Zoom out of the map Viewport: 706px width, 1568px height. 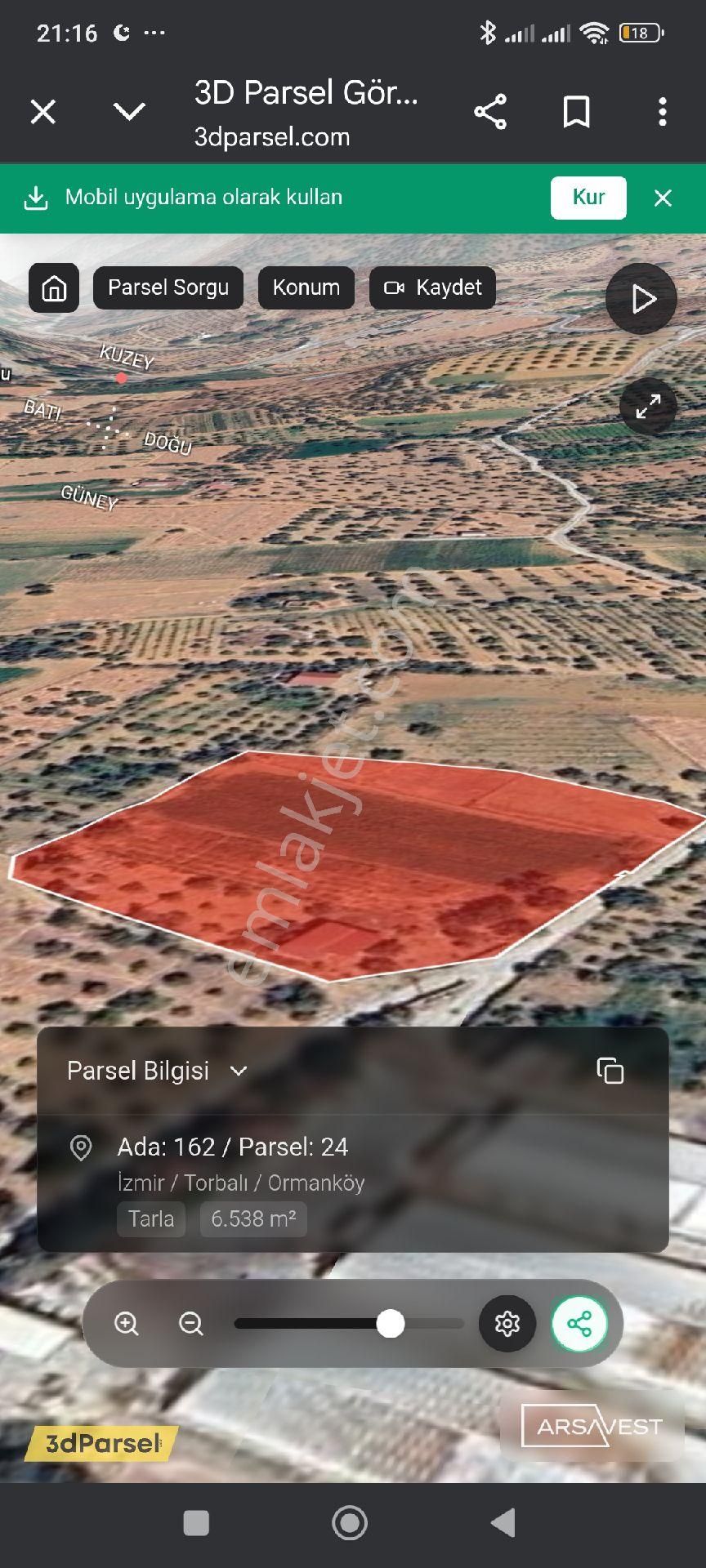[x=191, y=1324]
